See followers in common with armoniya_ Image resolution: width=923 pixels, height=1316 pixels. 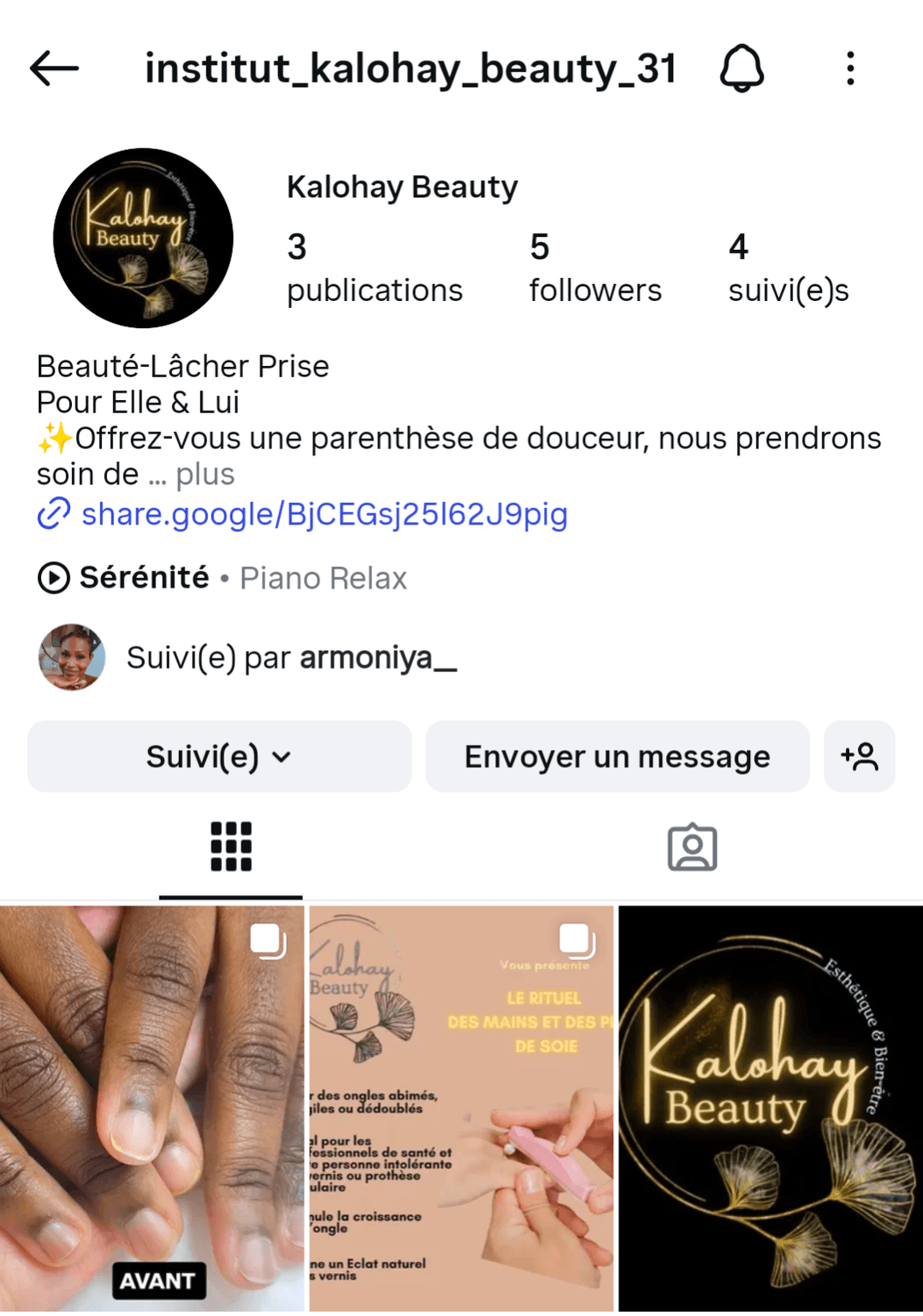(x=290, y=657)
